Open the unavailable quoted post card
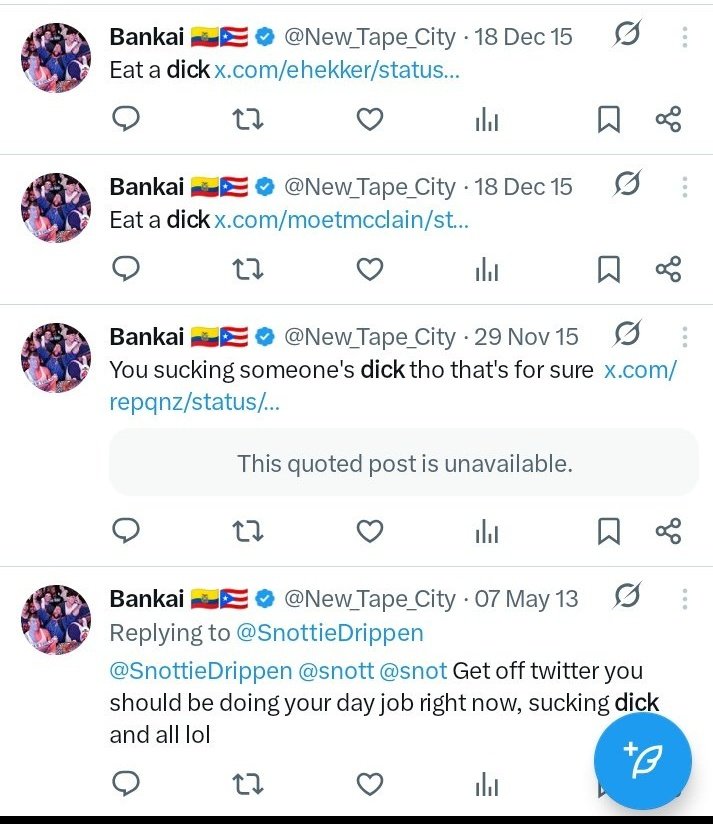This screenshot has width=713, height=824. [x=403, y=463]
